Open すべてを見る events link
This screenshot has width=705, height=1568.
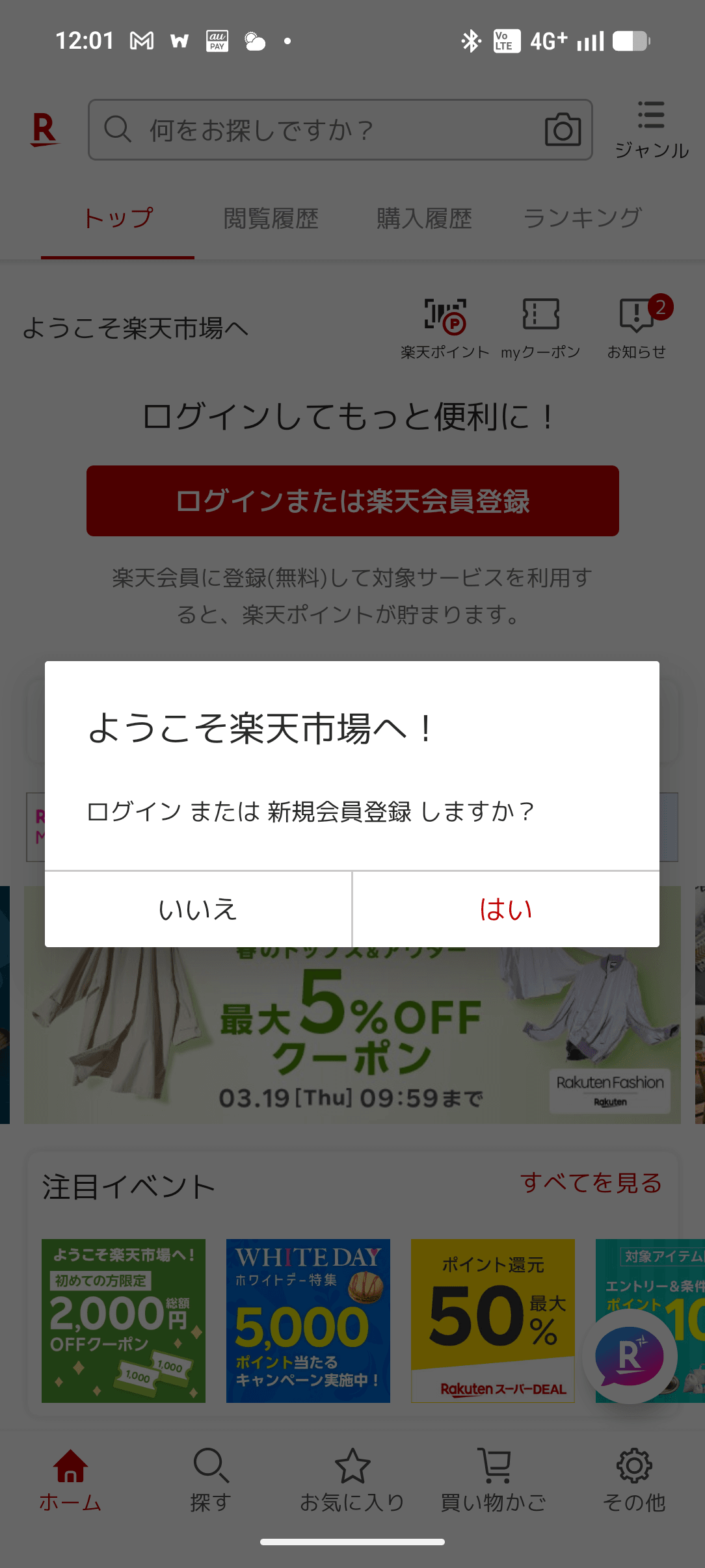[x=591, y=1183]
